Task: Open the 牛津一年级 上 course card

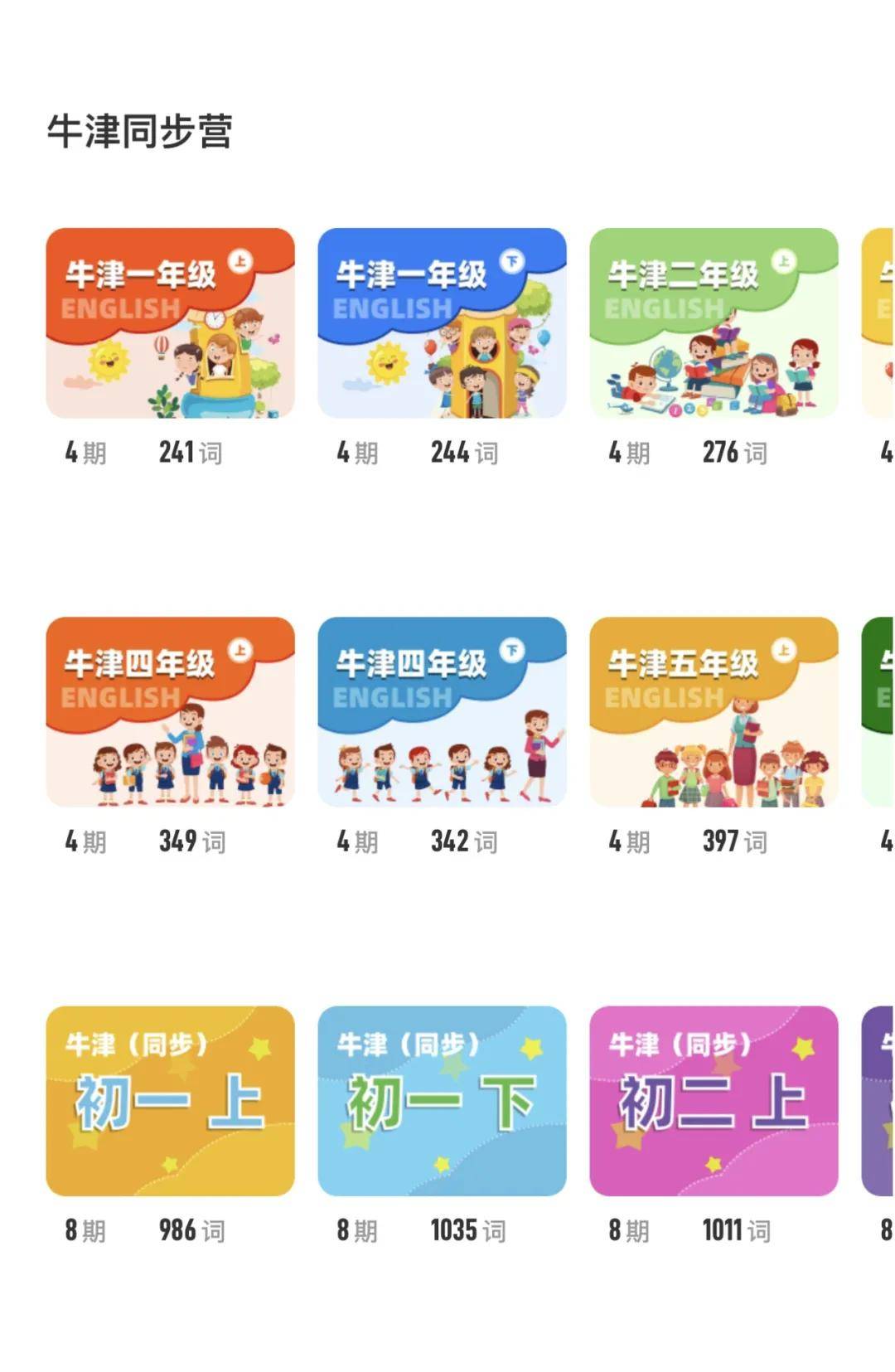Action: point(170,323)
